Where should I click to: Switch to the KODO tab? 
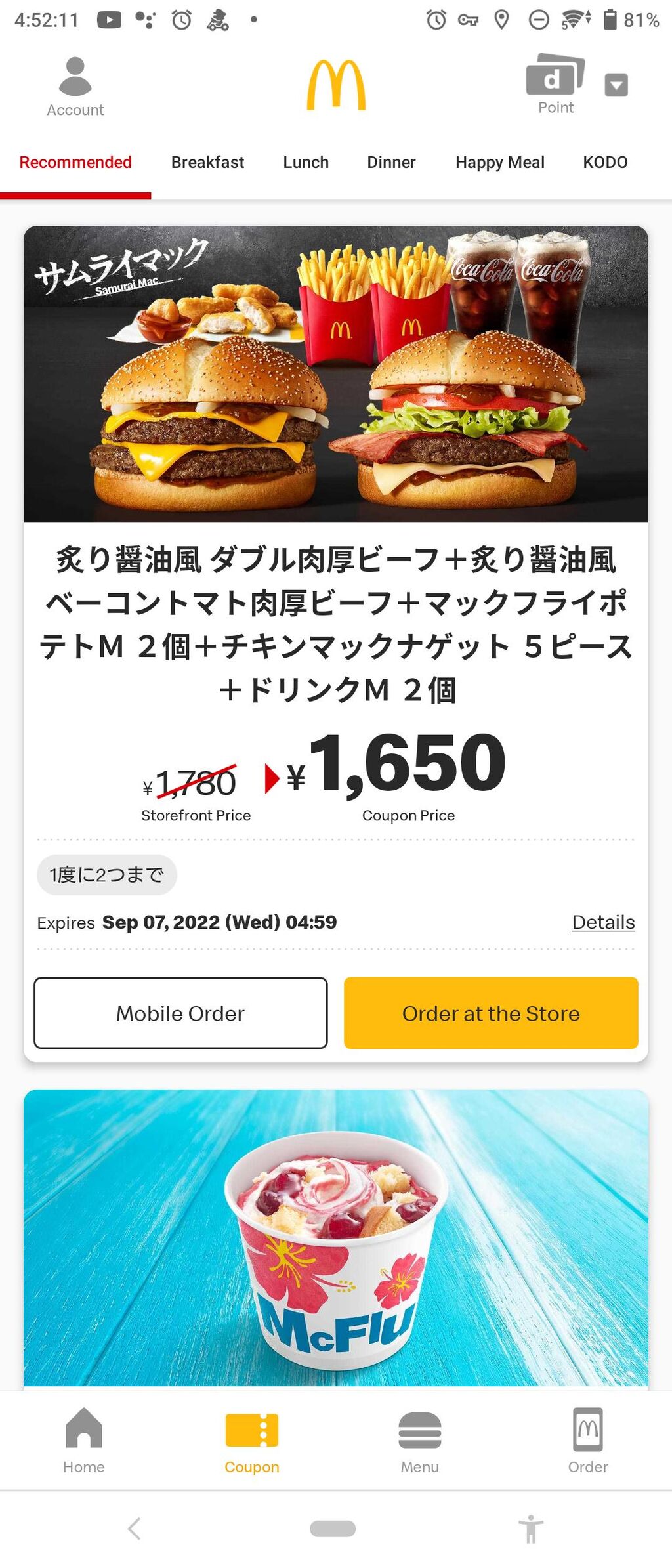[605, 163]
